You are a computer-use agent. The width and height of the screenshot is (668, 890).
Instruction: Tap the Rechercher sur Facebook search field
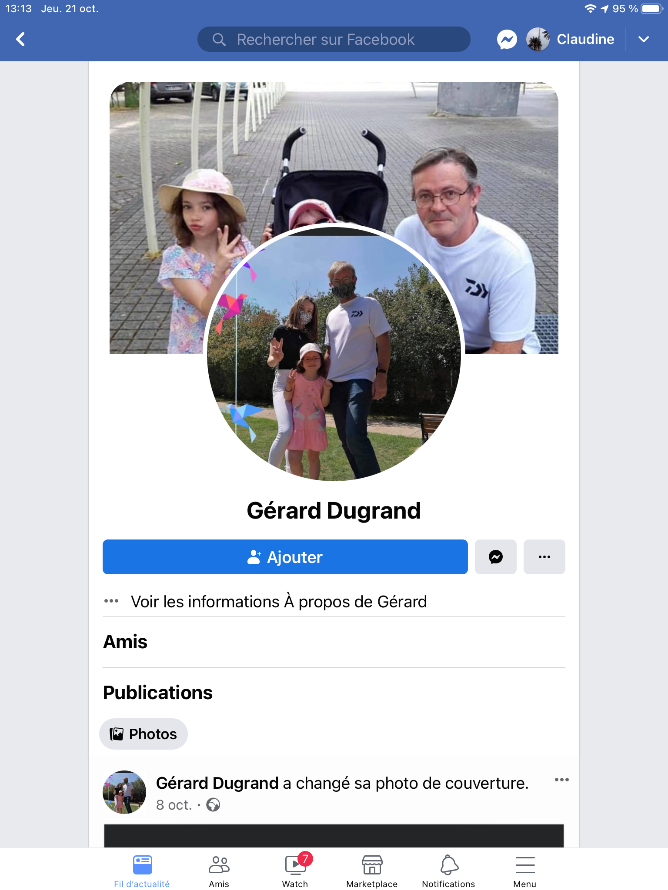coord(334,40)
